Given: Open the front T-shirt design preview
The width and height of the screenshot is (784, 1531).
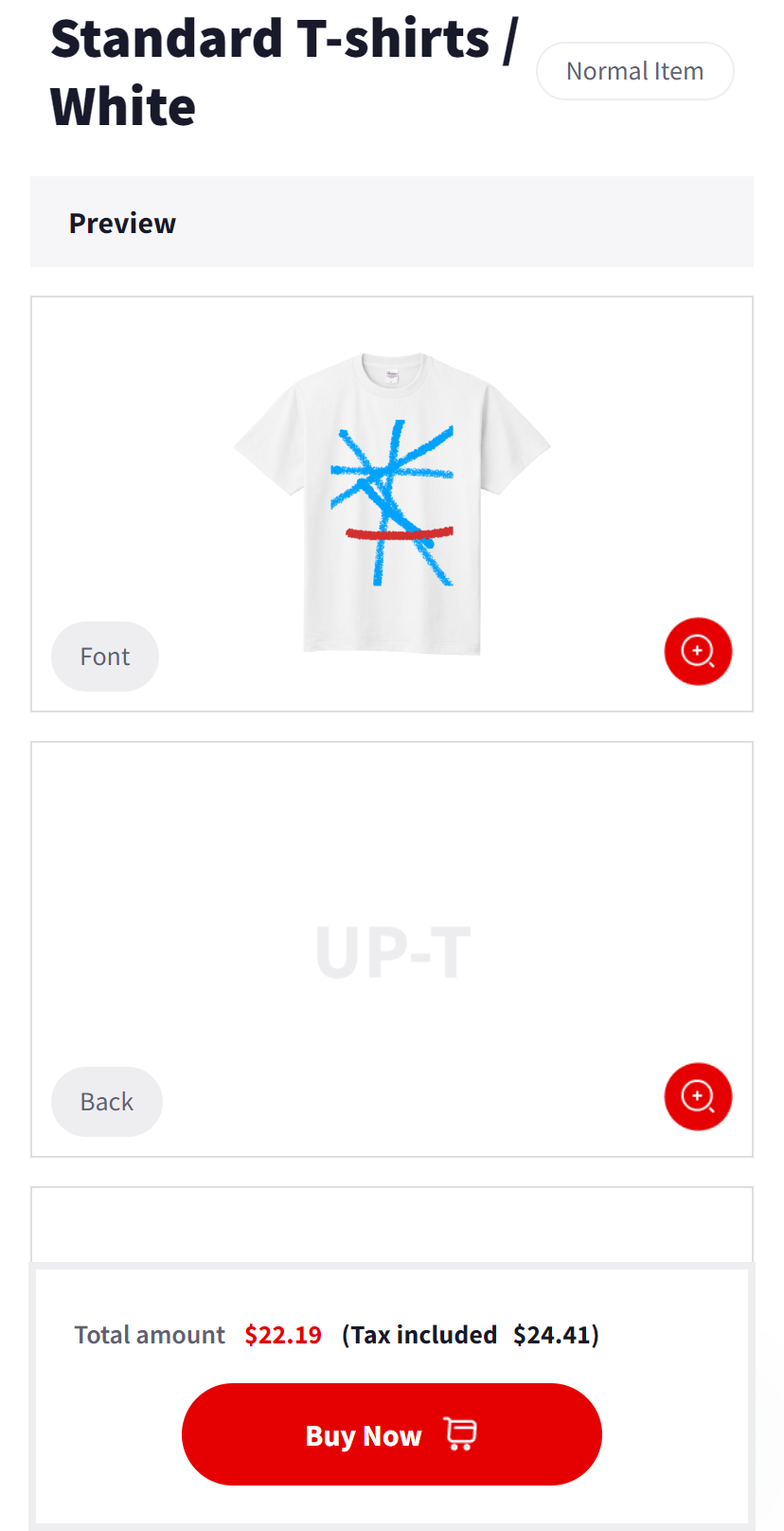Looking at the screenshot, I should point(392,503).
